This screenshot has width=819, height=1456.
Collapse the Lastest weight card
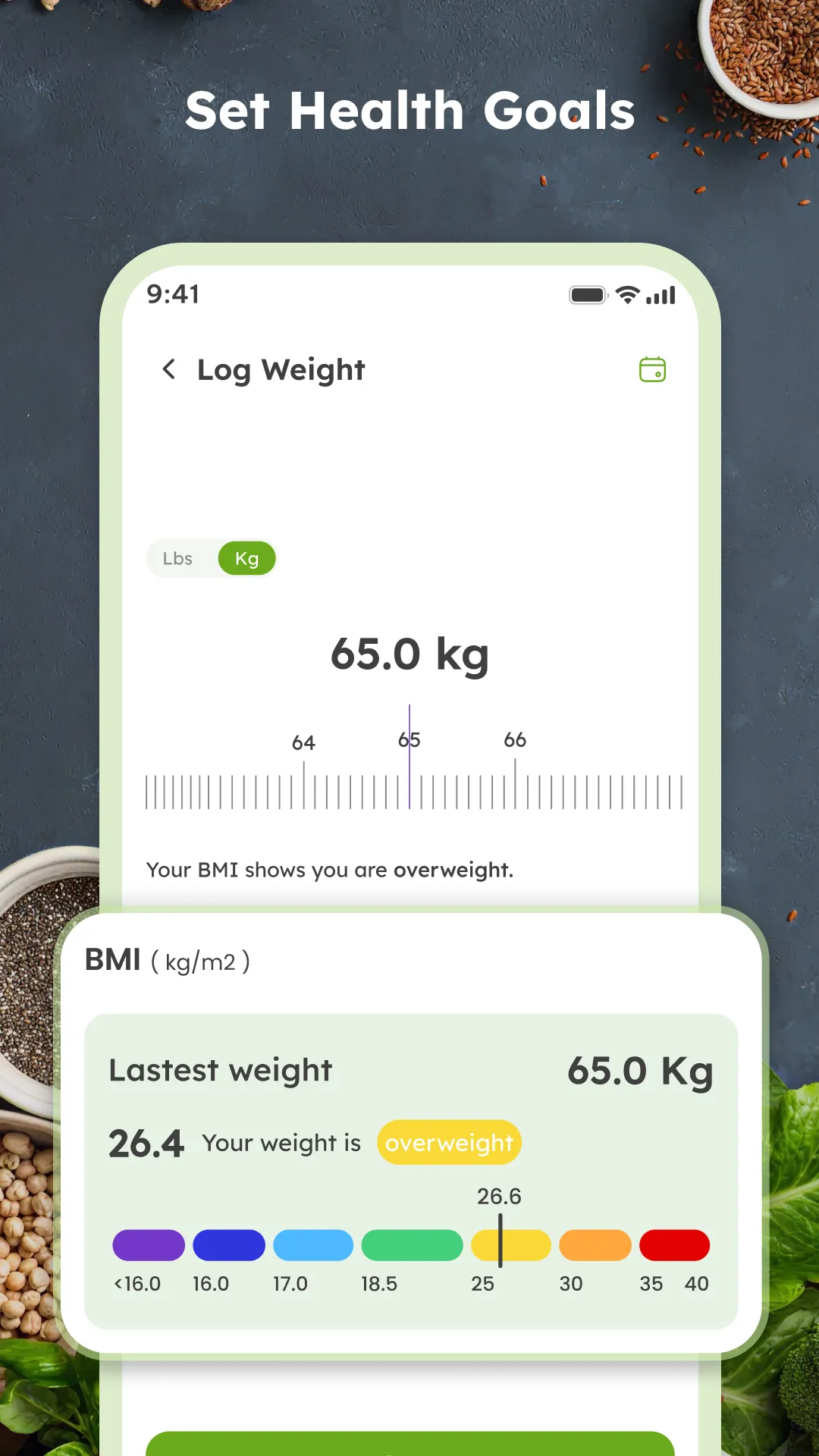tap(220, 1070)
